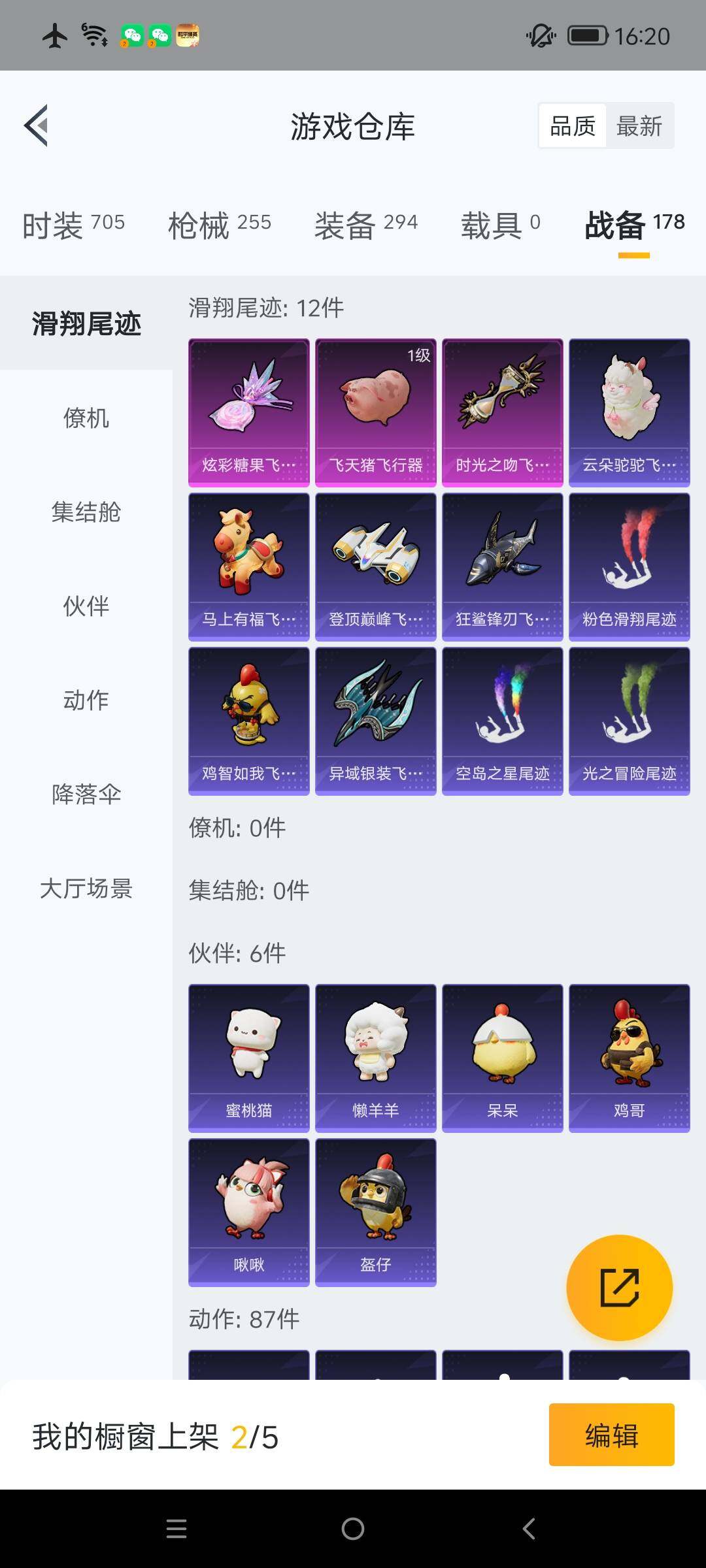Tap the 编辑 button to edit showcase
The height and width of the screenshot is (1568, 706).
click(x=611, y=1435)
